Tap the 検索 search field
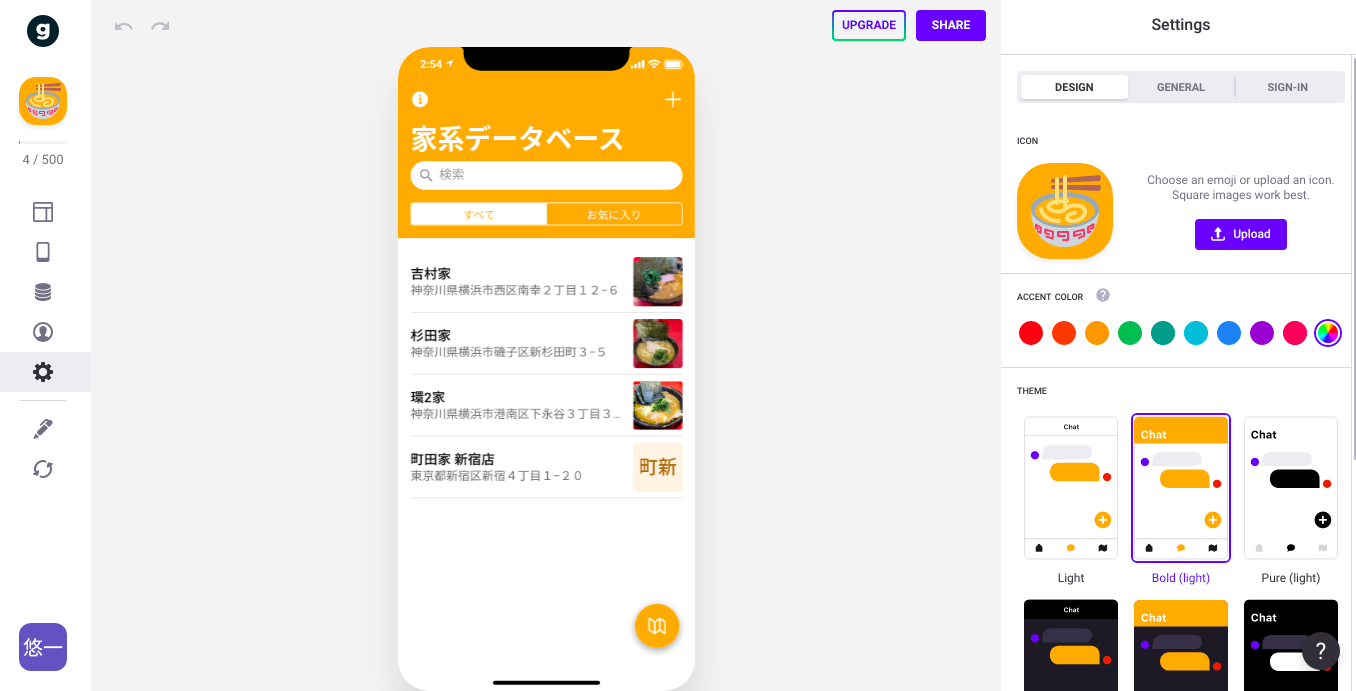Image resolution: width=1356 pixels, height=691 pixels. (x=546, y=175)
